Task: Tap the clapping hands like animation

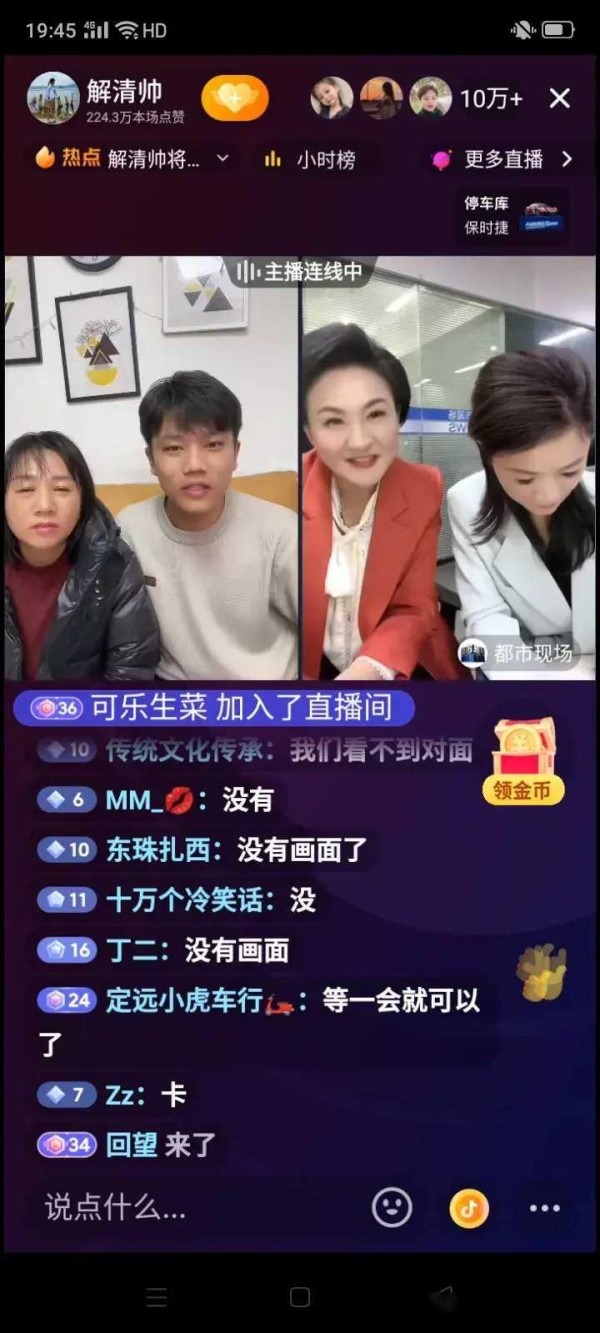Action: (541, 971)
